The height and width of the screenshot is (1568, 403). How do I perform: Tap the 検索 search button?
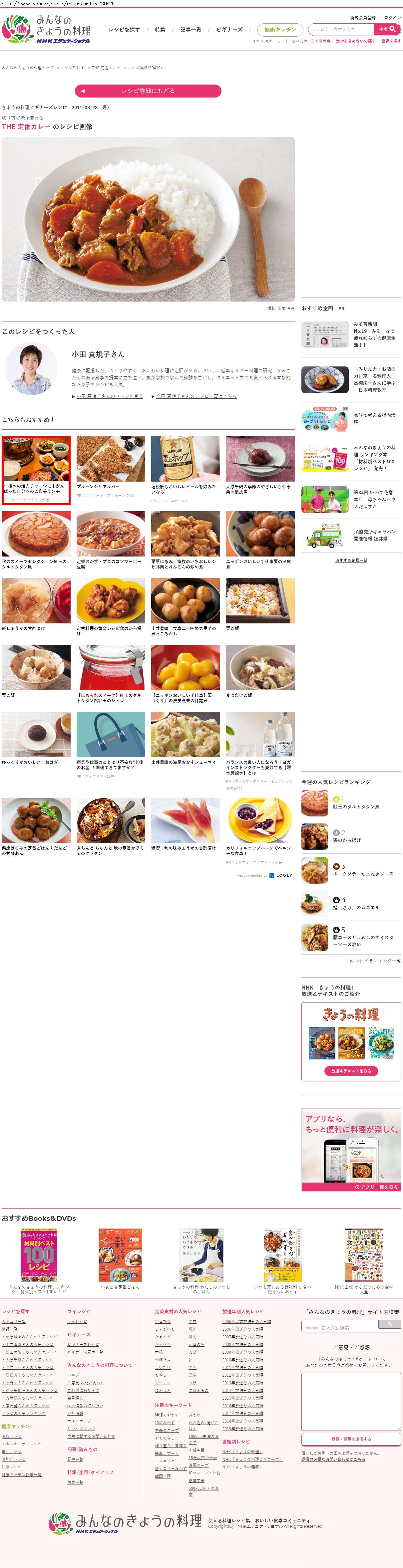pos(387,29)
